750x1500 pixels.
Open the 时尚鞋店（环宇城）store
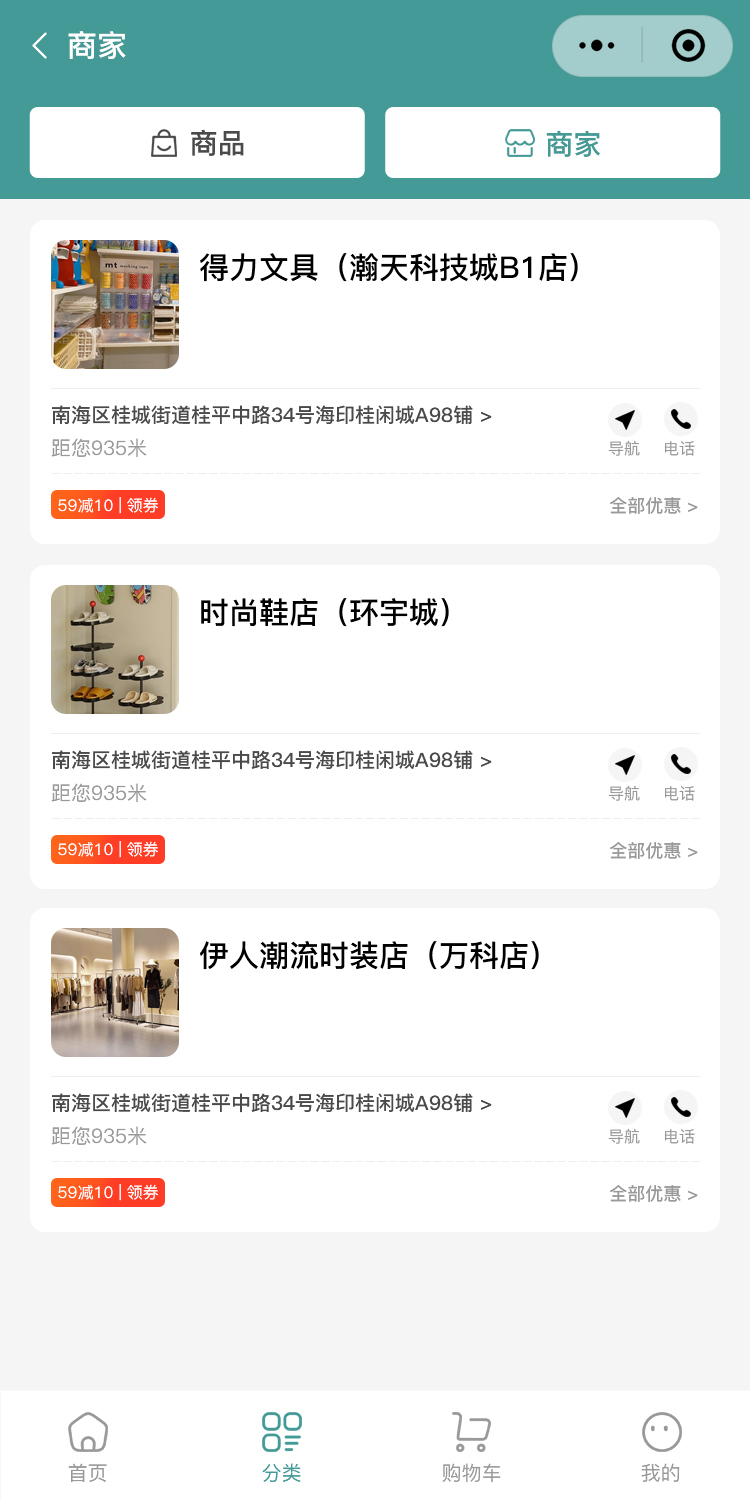click(x=326, y=612)
